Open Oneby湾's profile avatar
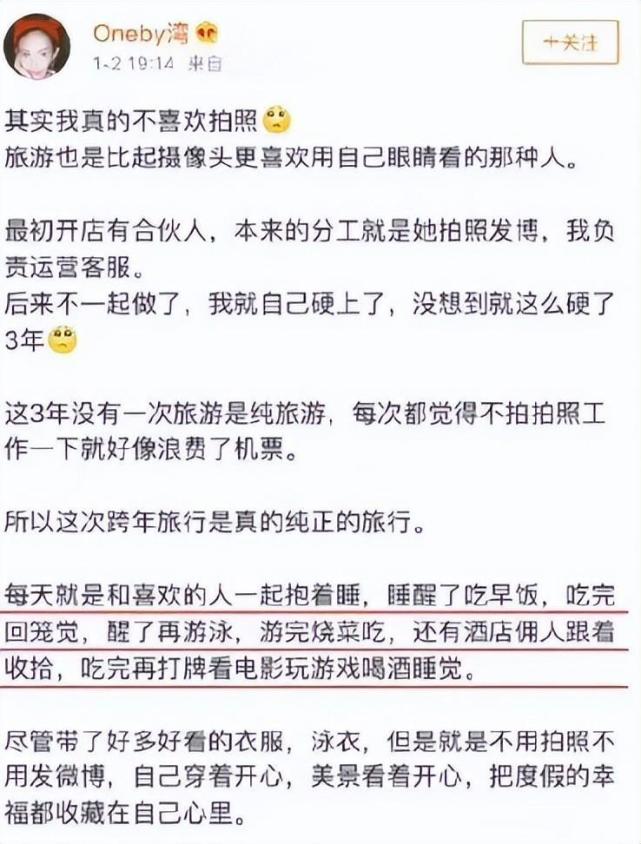The image size is (641, 844). [x=37, y=45]
